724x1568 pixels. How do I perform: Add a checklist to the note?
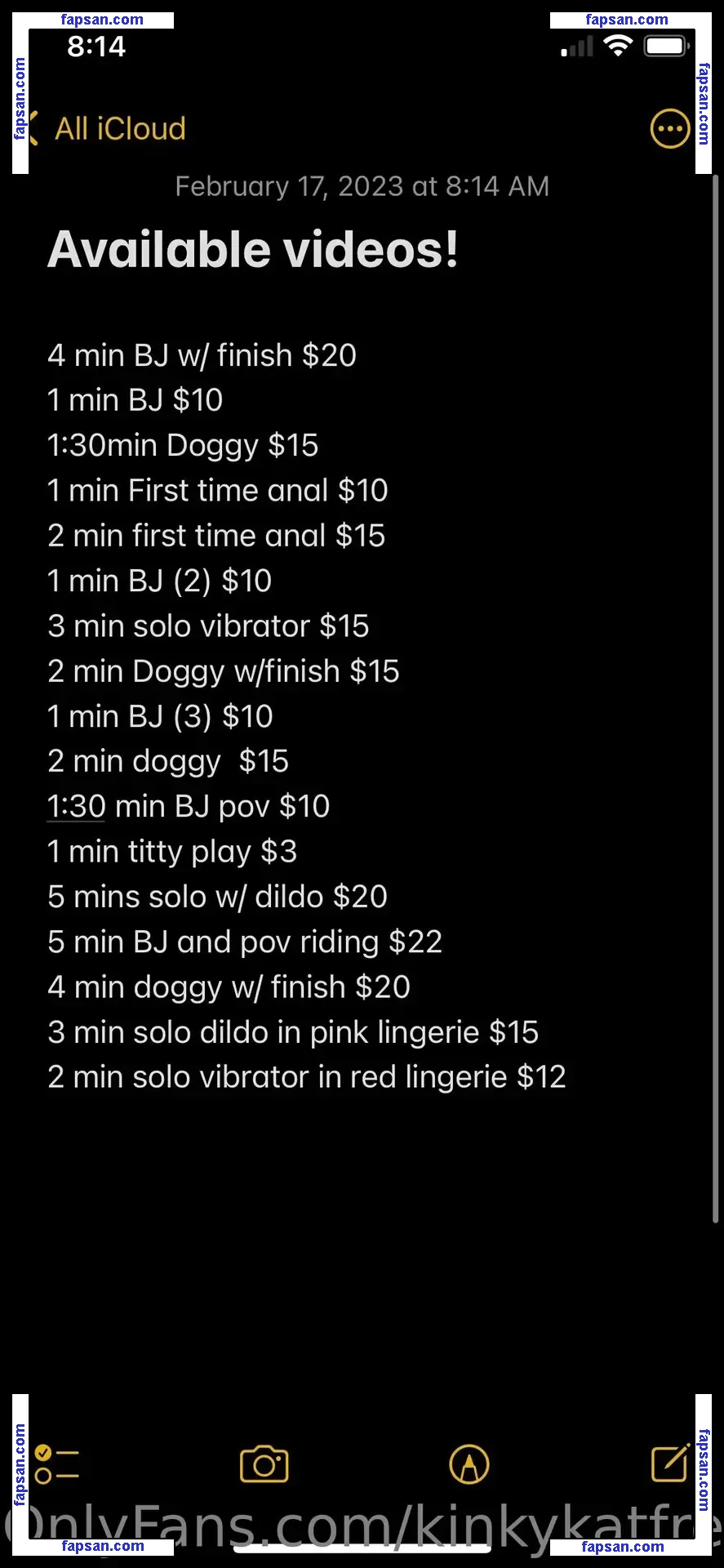point(56,1464)
